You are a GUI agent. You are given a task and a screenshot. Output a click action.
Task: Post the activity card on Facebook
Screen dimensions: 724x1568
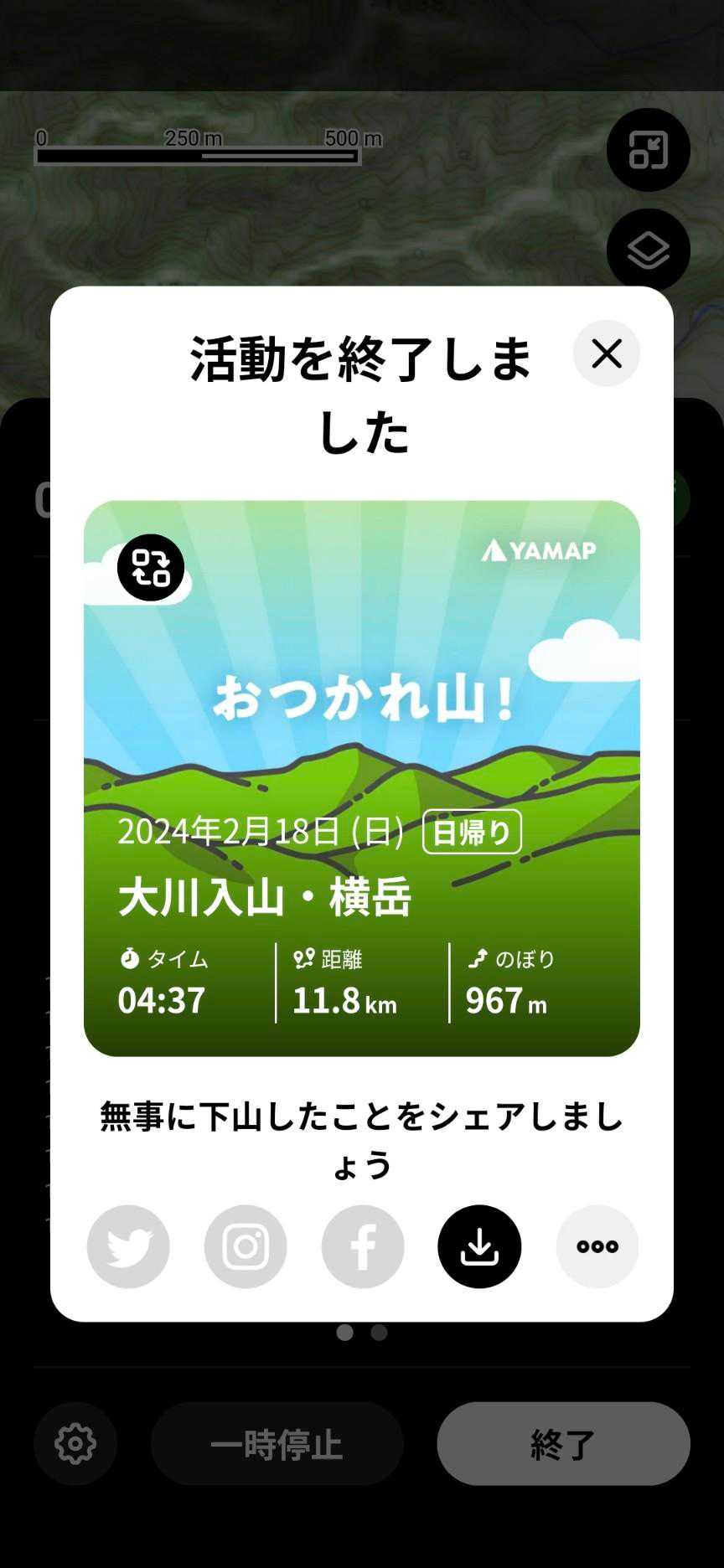363,1246
